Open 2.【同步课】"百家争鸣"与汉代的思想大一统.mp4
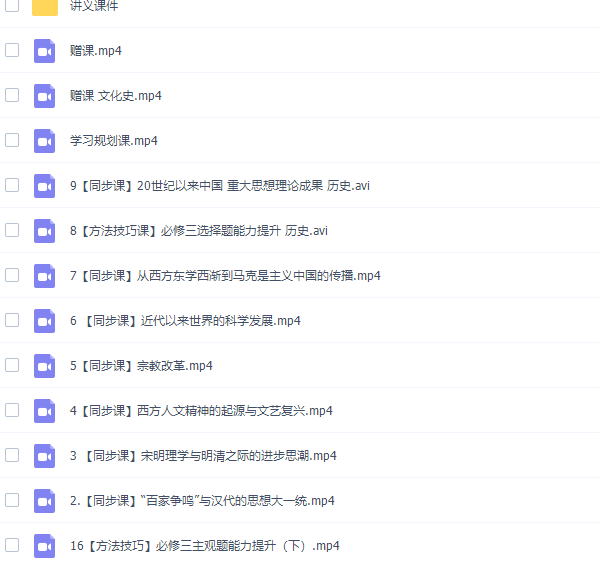 (x=202, y=500)
